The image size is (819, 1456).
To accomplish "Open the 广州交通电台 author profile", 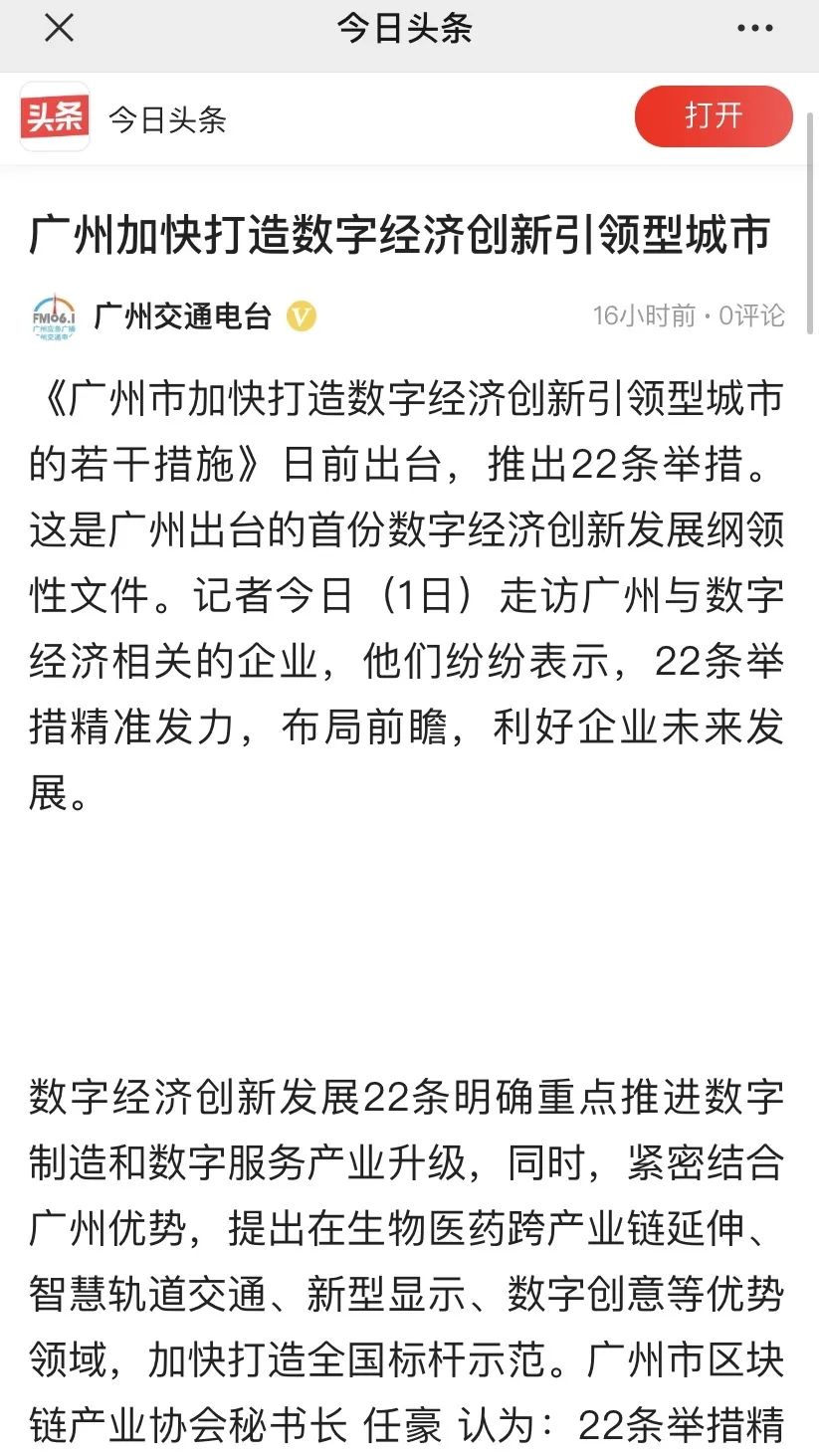I will 182,316.
